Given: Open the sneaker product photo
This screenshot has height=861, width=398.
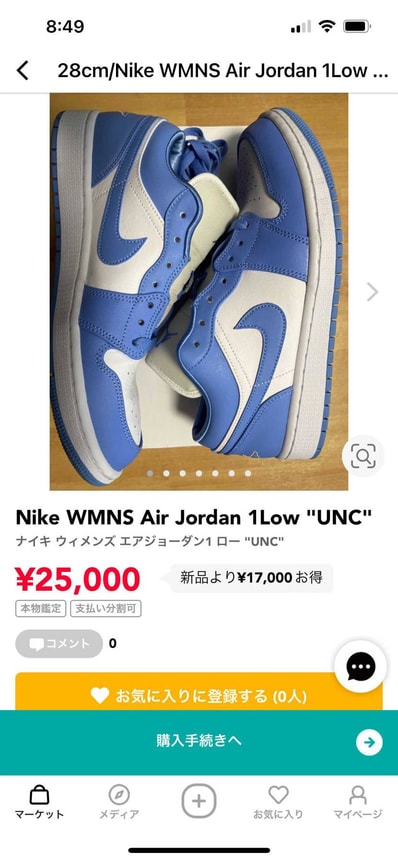Looking at the screenshot, I should [199, 292].
